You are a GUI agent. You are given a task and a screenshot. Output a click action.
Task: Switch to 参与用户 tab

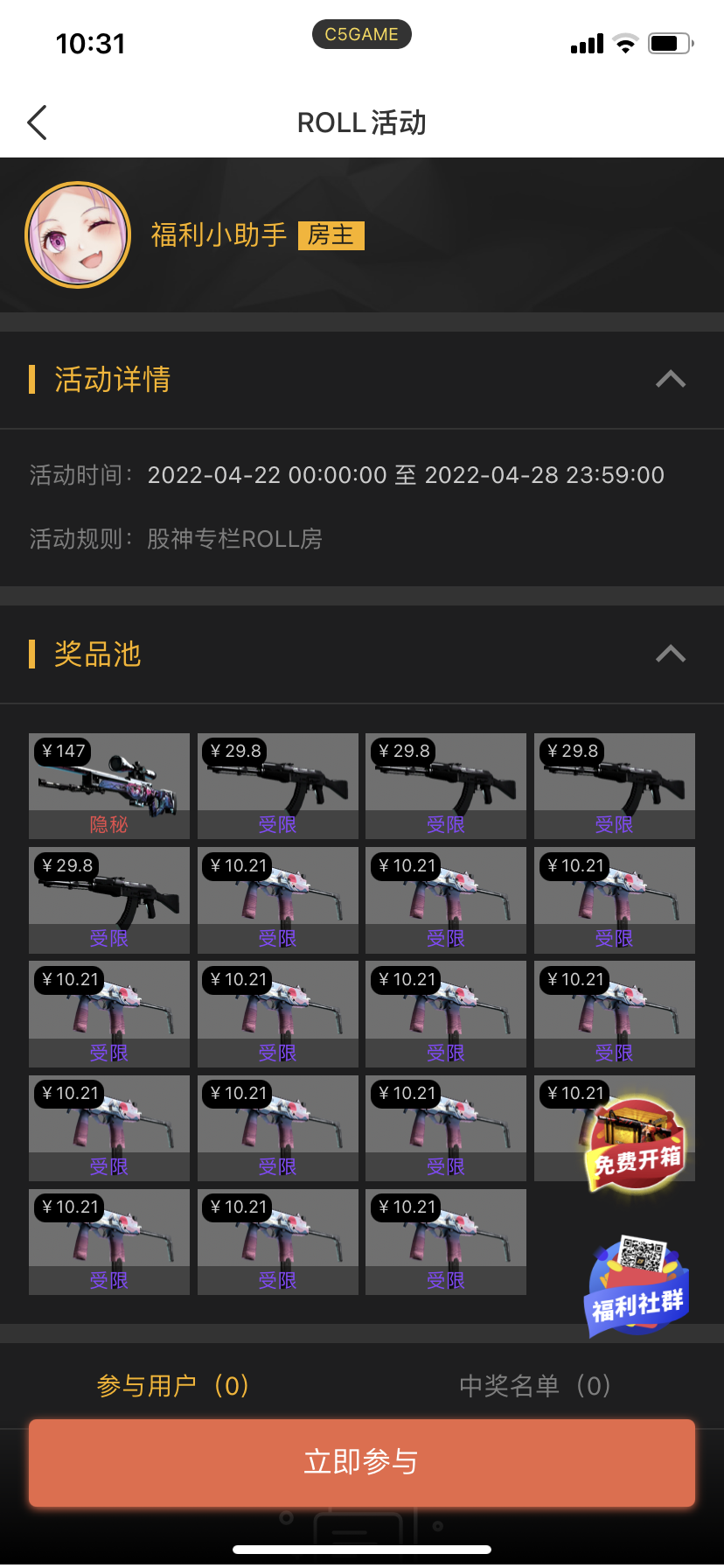[x=173, y=1385]
